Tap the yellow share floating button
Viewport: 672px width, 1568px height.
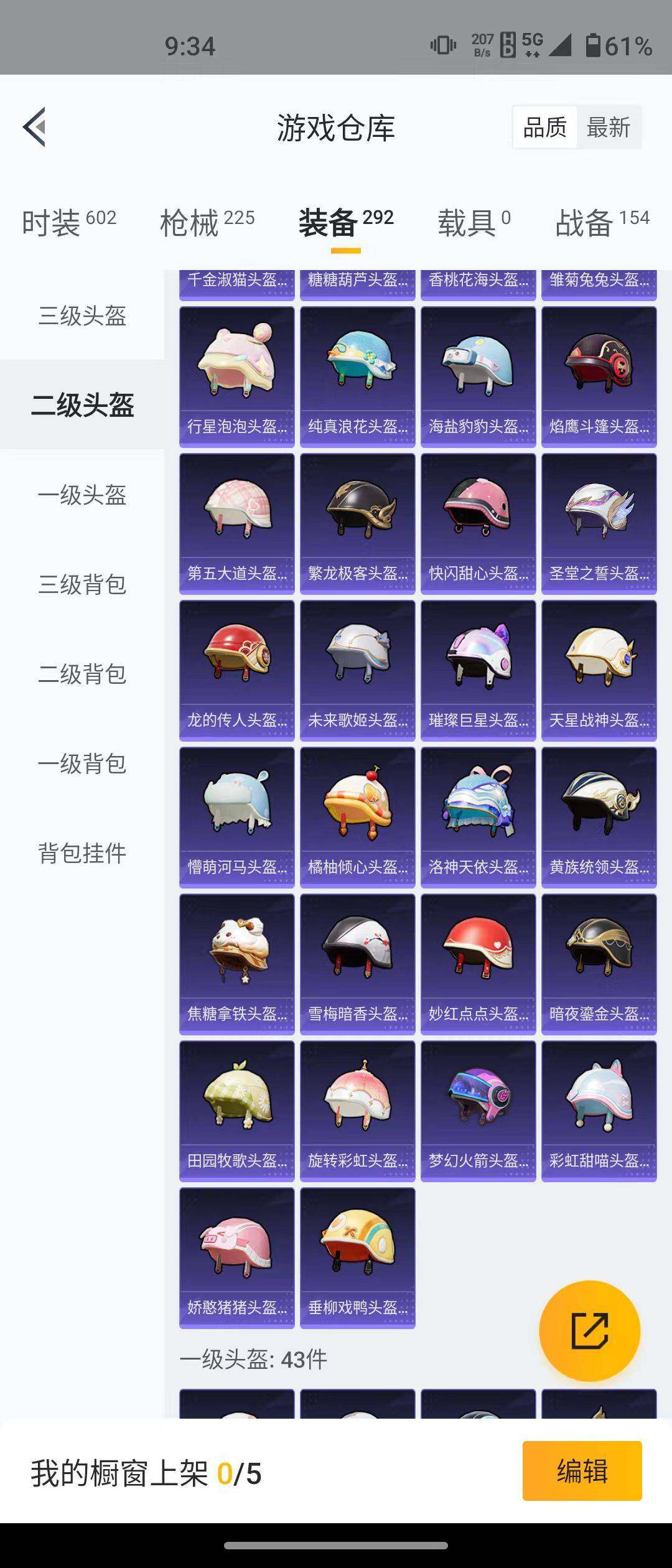point(589,1331)
